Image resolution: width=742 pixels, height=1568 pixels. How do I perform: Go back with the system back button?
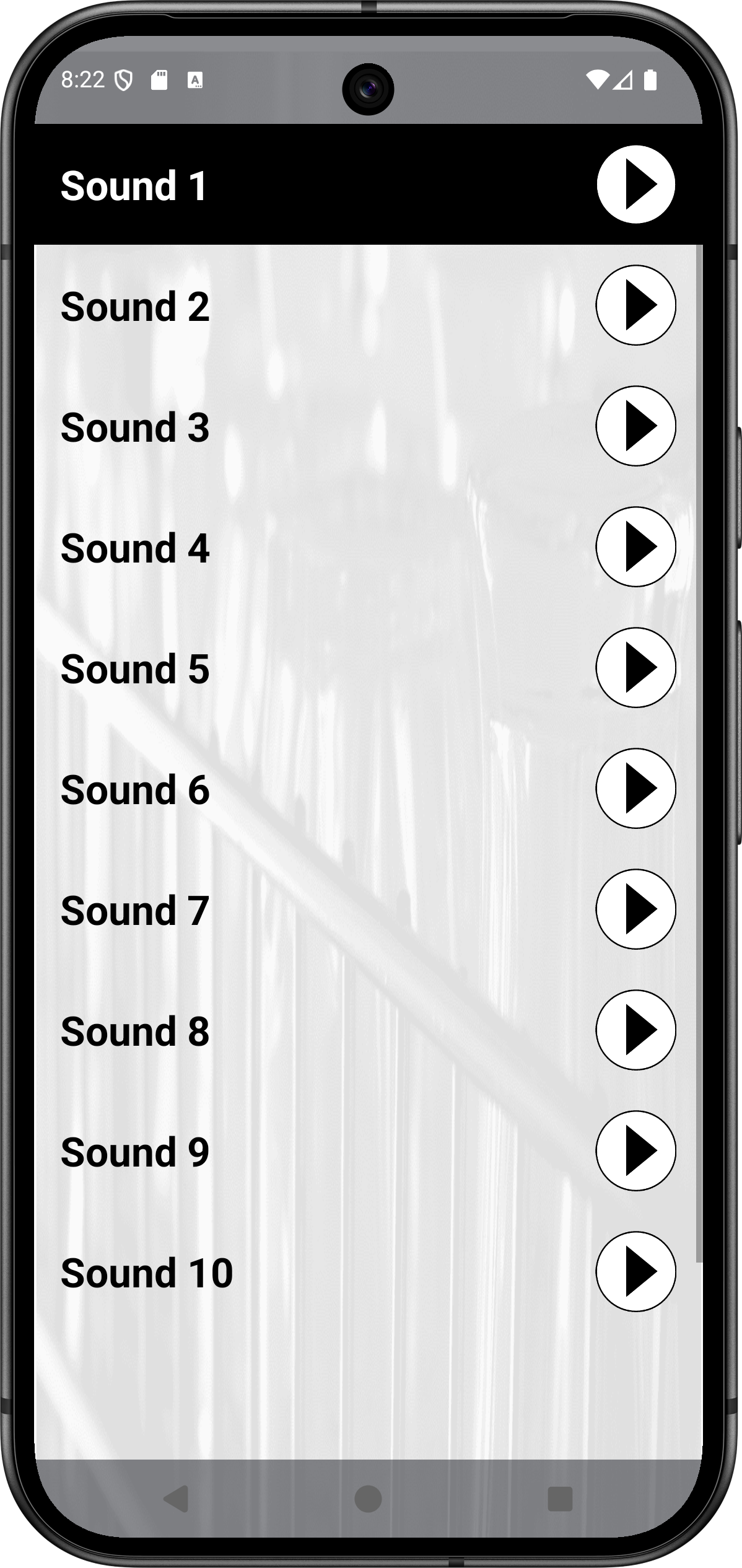pos(176,1499)
